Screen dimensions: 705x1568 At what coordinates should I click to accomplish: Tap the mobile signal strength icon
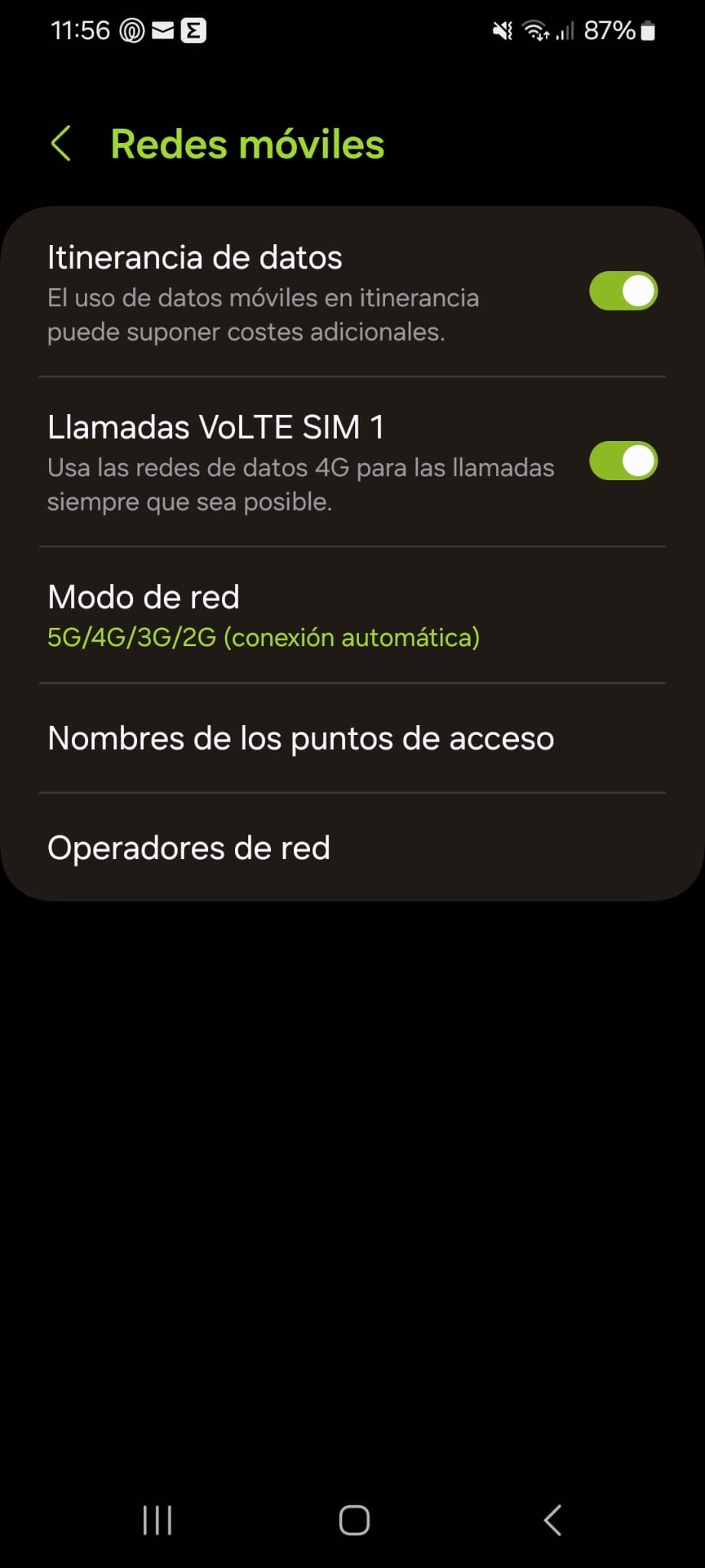click(x=566, y=32)
